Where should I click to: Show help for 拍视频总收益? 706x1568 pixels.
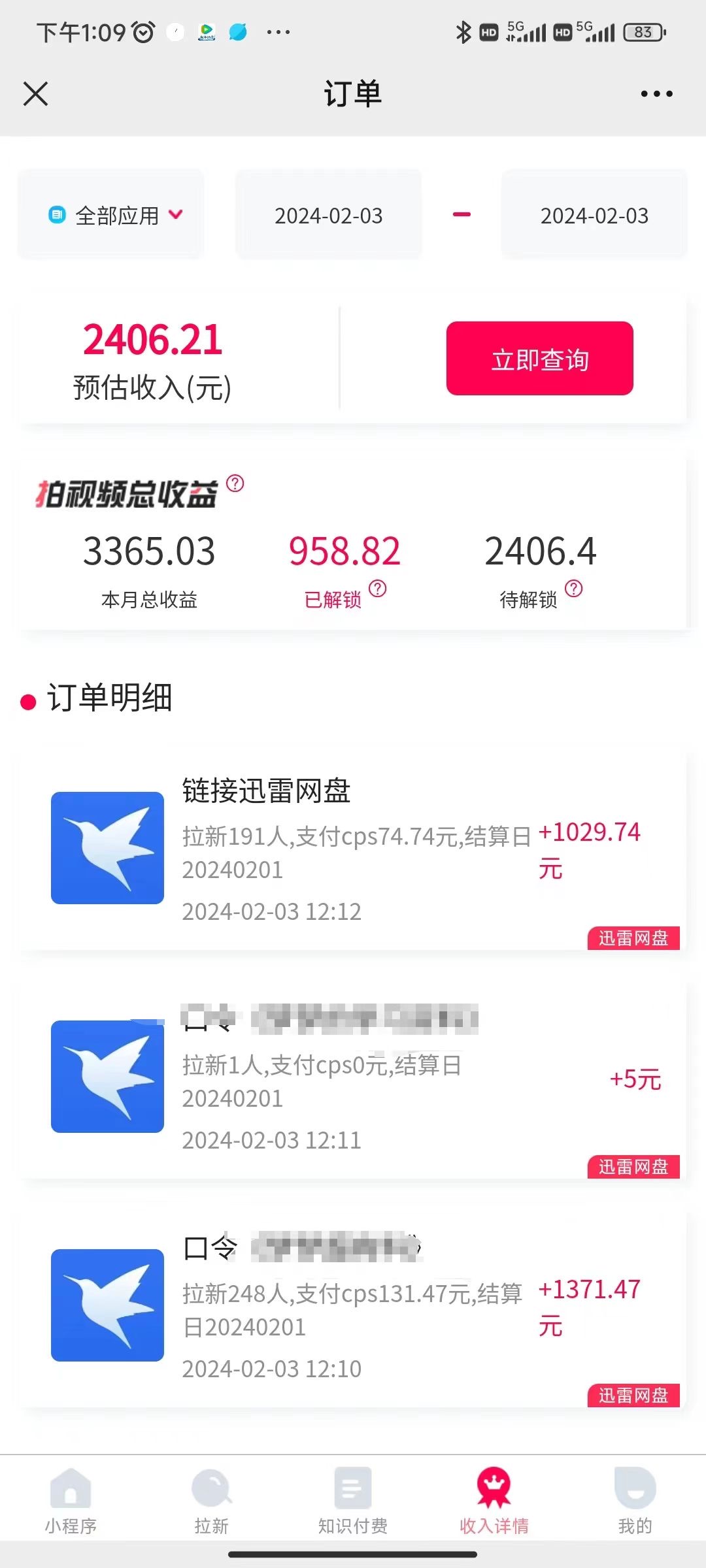(235, 483)
